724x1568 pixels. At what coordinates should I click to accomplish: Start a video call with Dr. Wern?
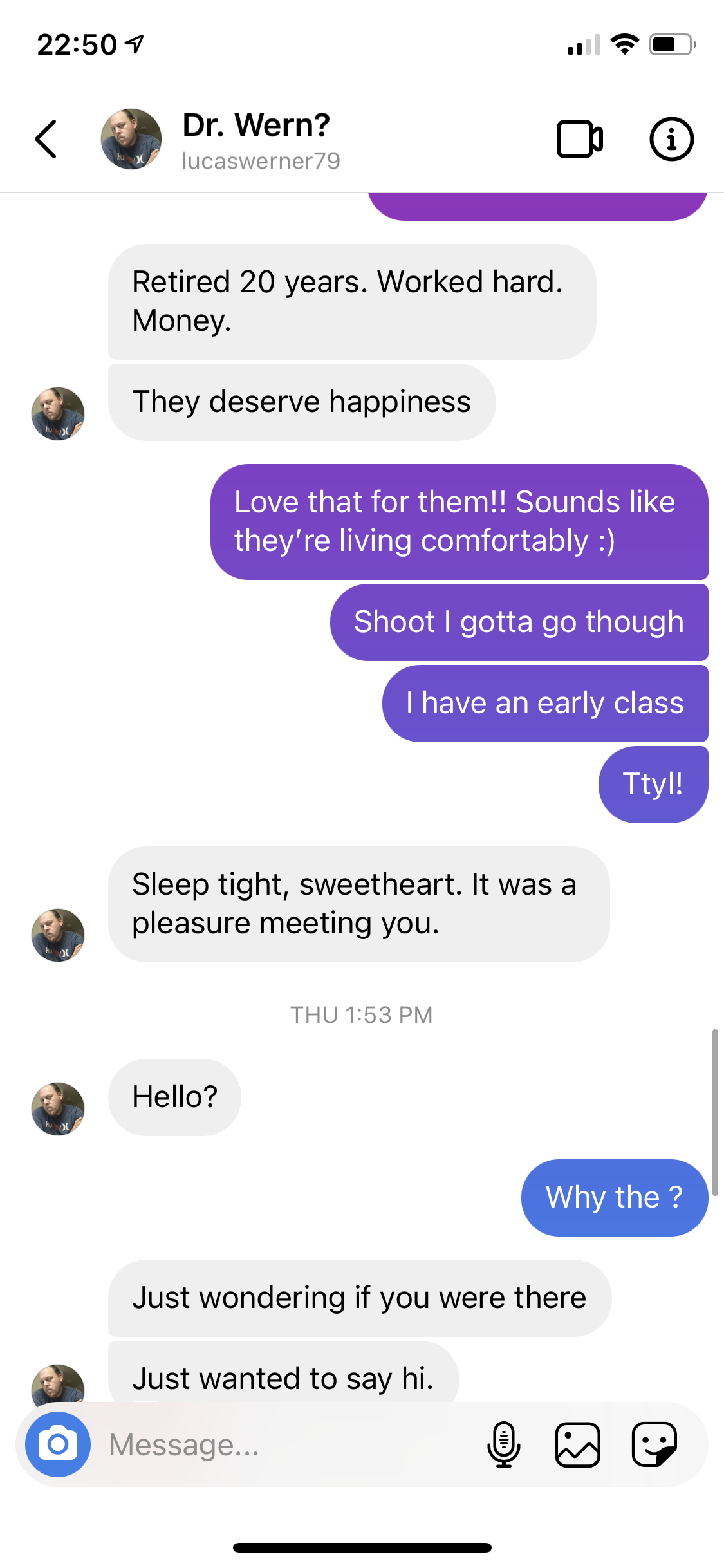click(x=579, y=139)
